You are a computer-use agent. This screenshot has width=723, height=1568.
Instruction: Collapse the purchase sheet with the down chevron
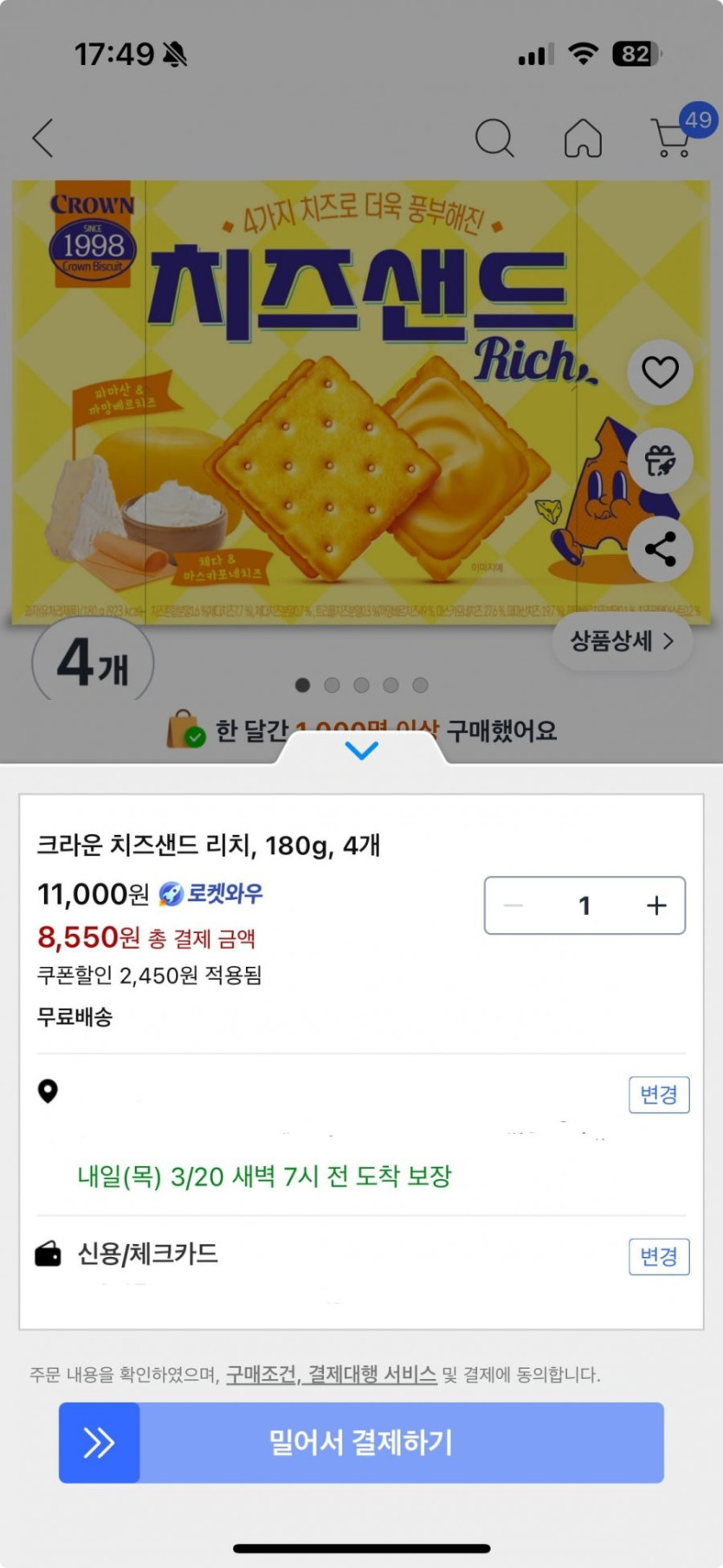(x=361, y=750)
